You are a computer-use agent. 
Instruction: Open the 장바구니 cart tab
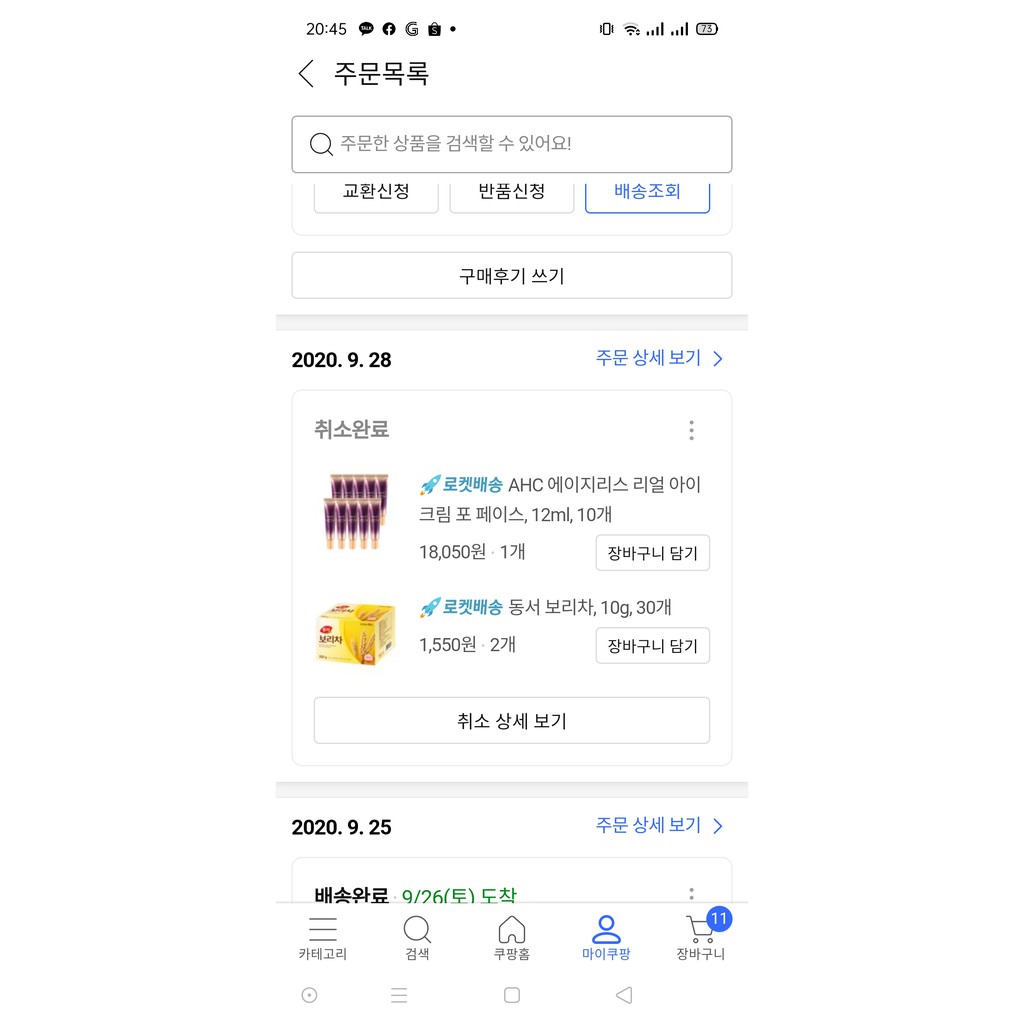(x=700, y=938)
